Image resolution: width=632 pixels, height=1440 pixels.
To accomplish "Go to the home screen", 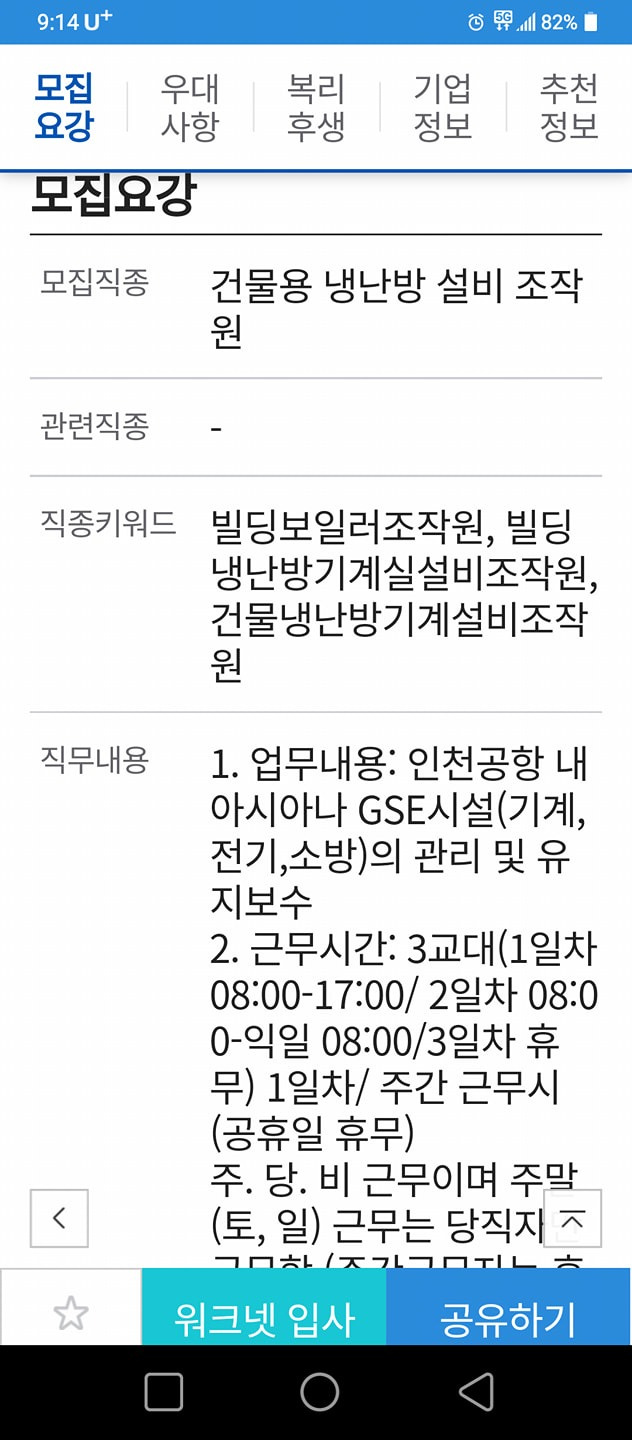I will pos(319,1391).
